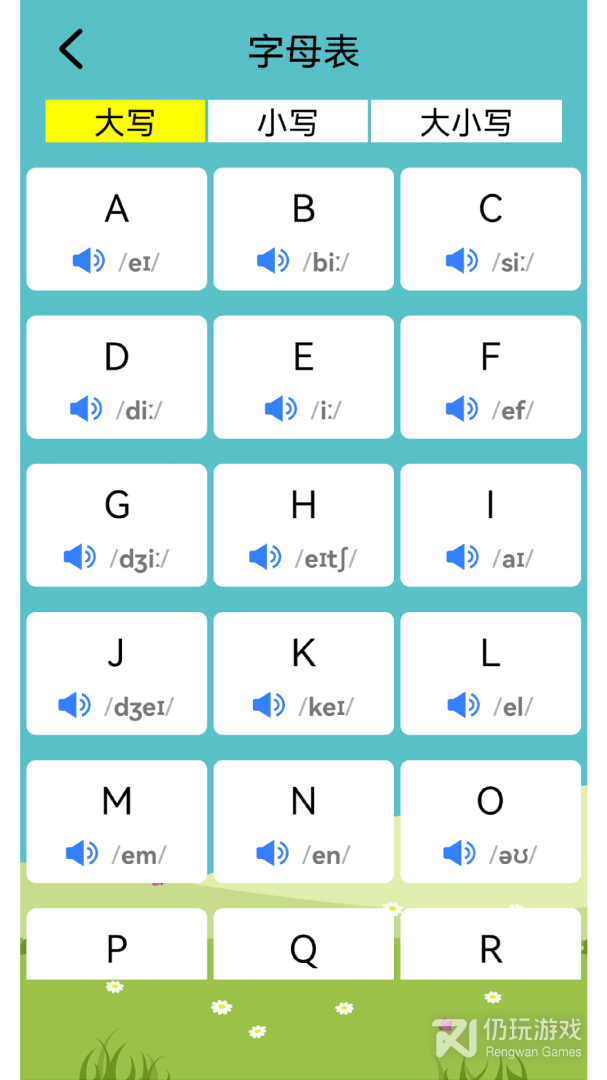Play pronunciation of letter A

coord(88,262)
